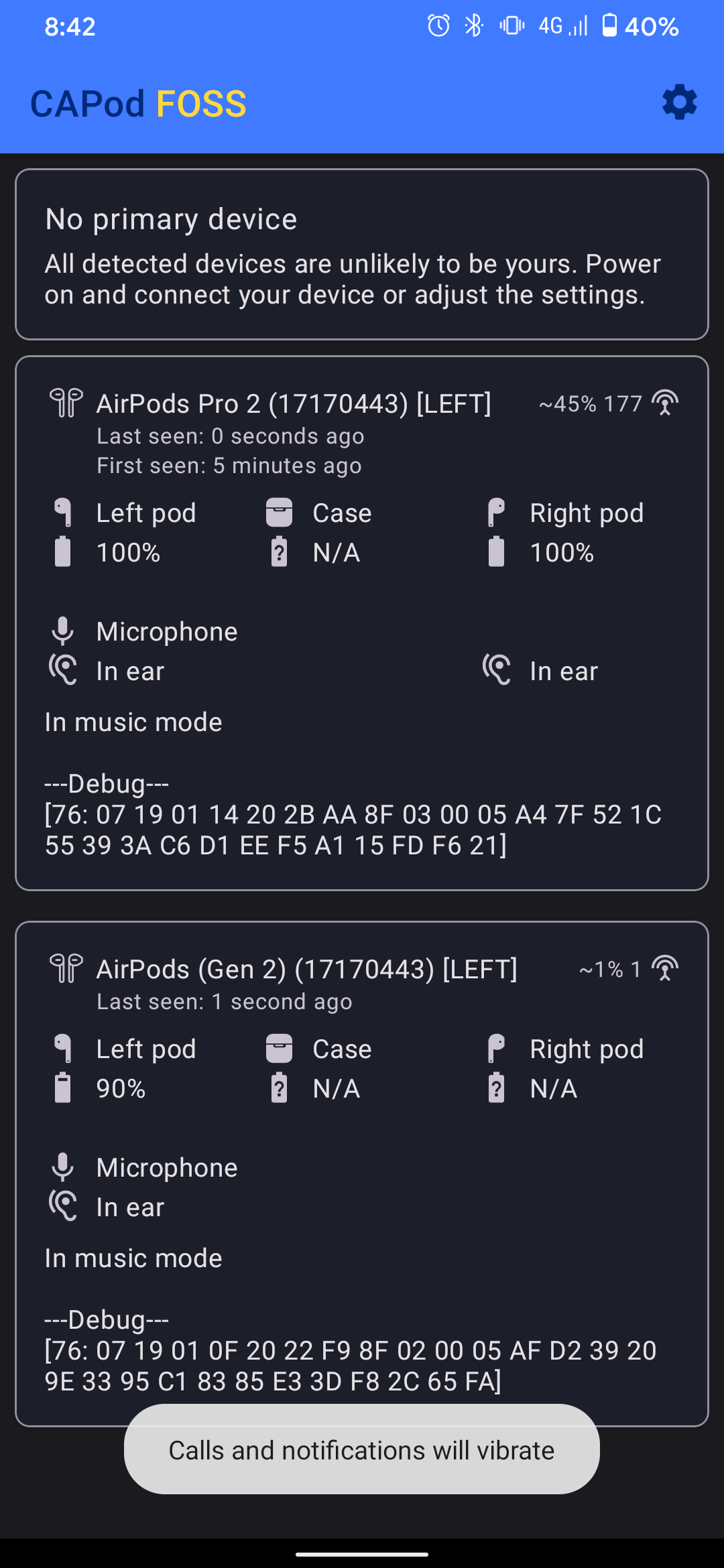724x1568 pixels.
Task: Select the signal icon next to ~1%
Action: click(666, 968)
